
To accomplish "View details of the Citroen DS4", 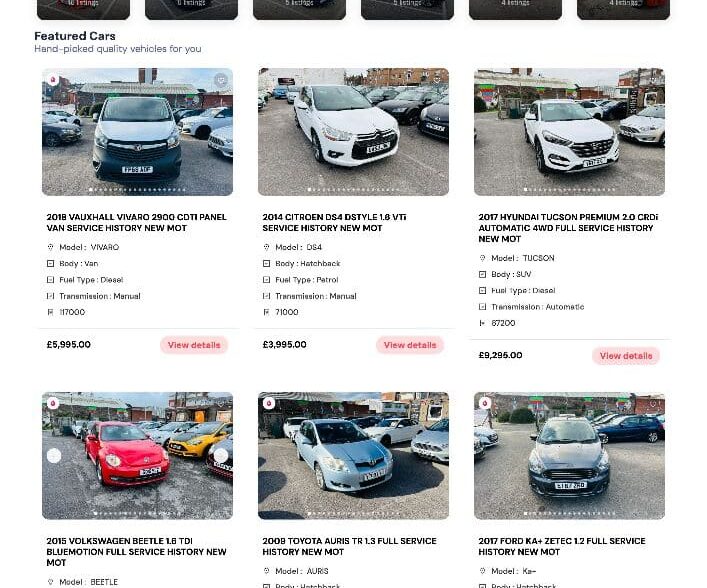I will click(x=409, y=345).
